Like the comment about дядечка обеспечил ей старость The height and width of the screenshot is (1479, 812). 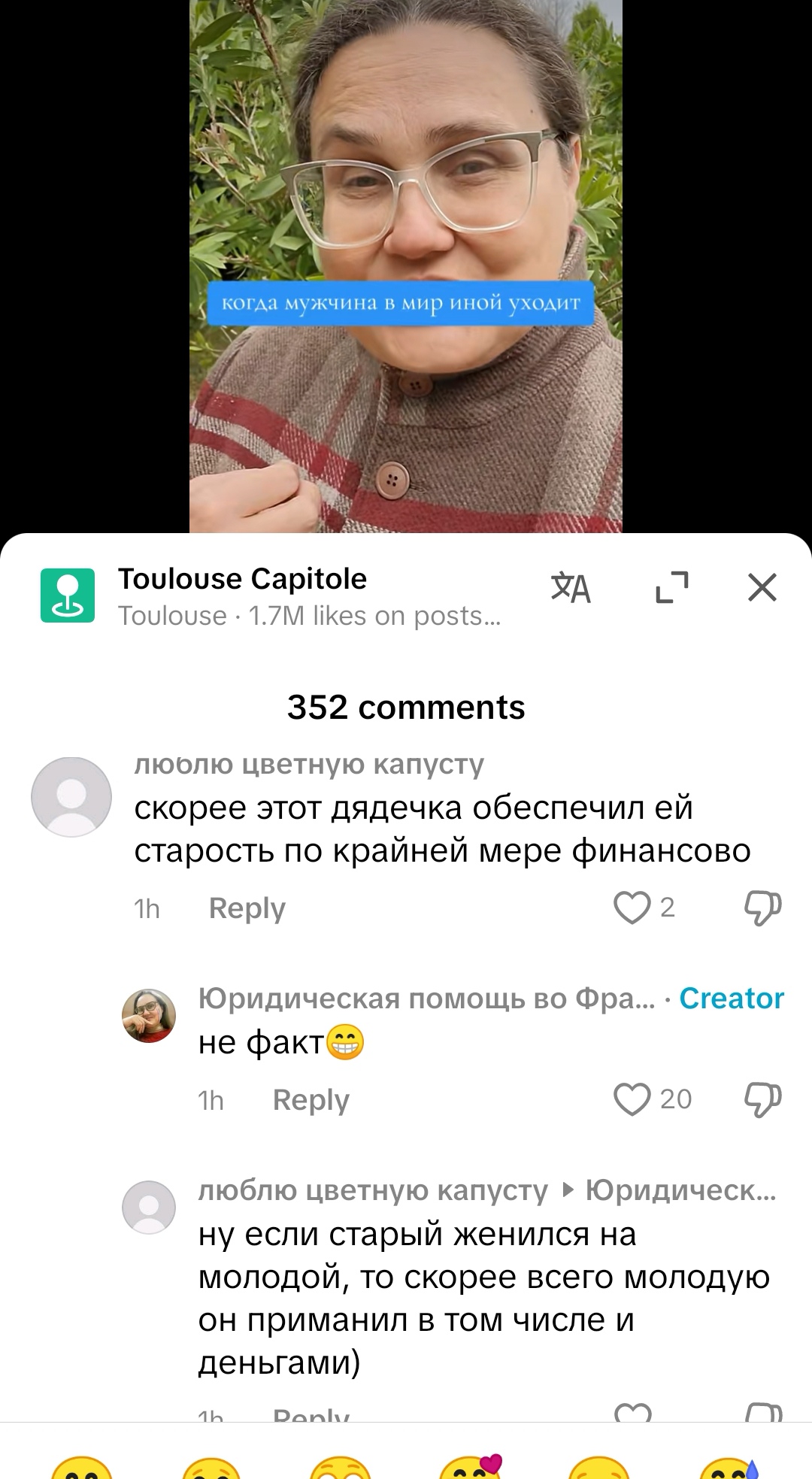(632, 908)
